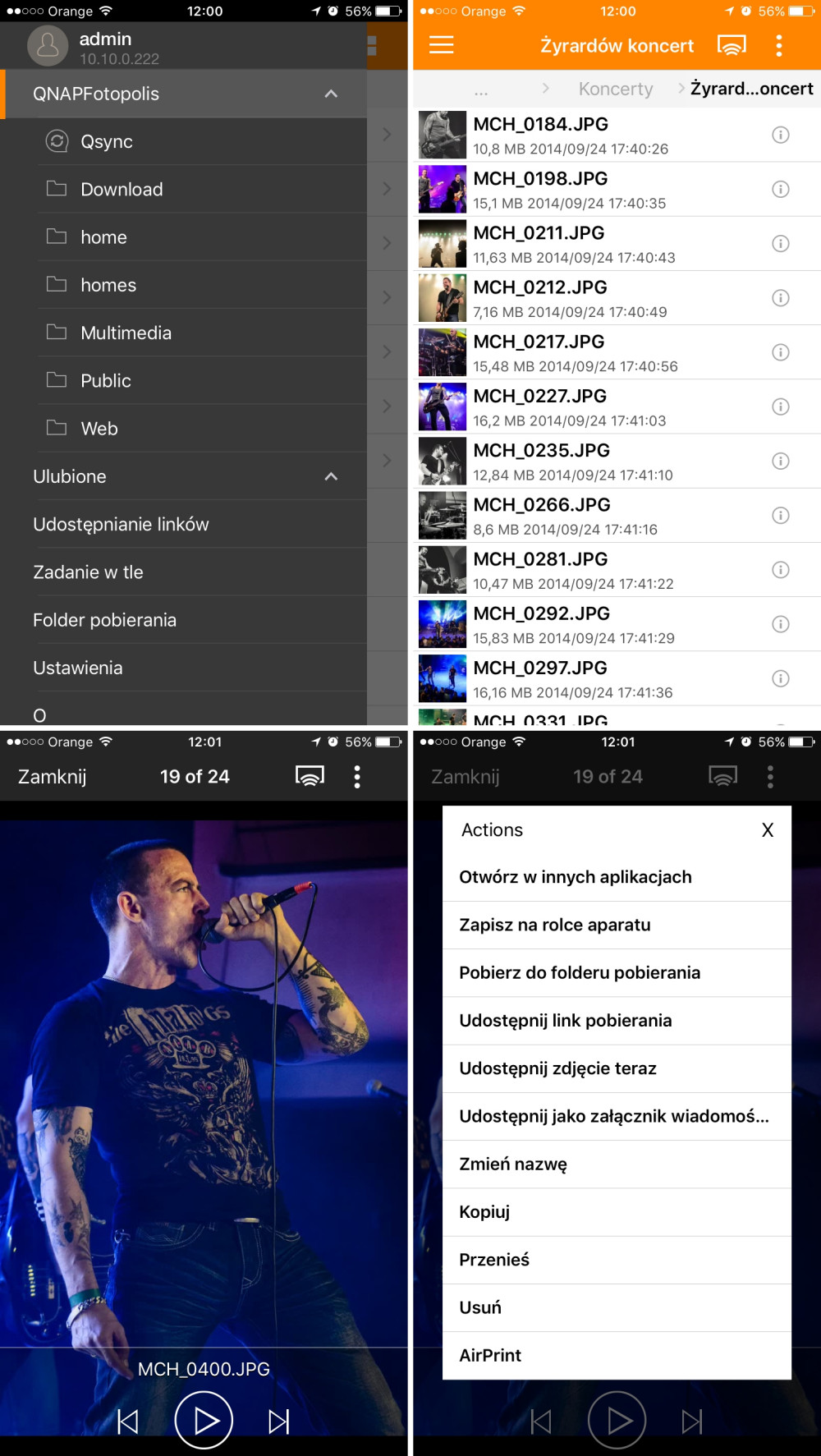Choose Kopiuj action
821x1456 pixels.
click(x=484, y=1212)
